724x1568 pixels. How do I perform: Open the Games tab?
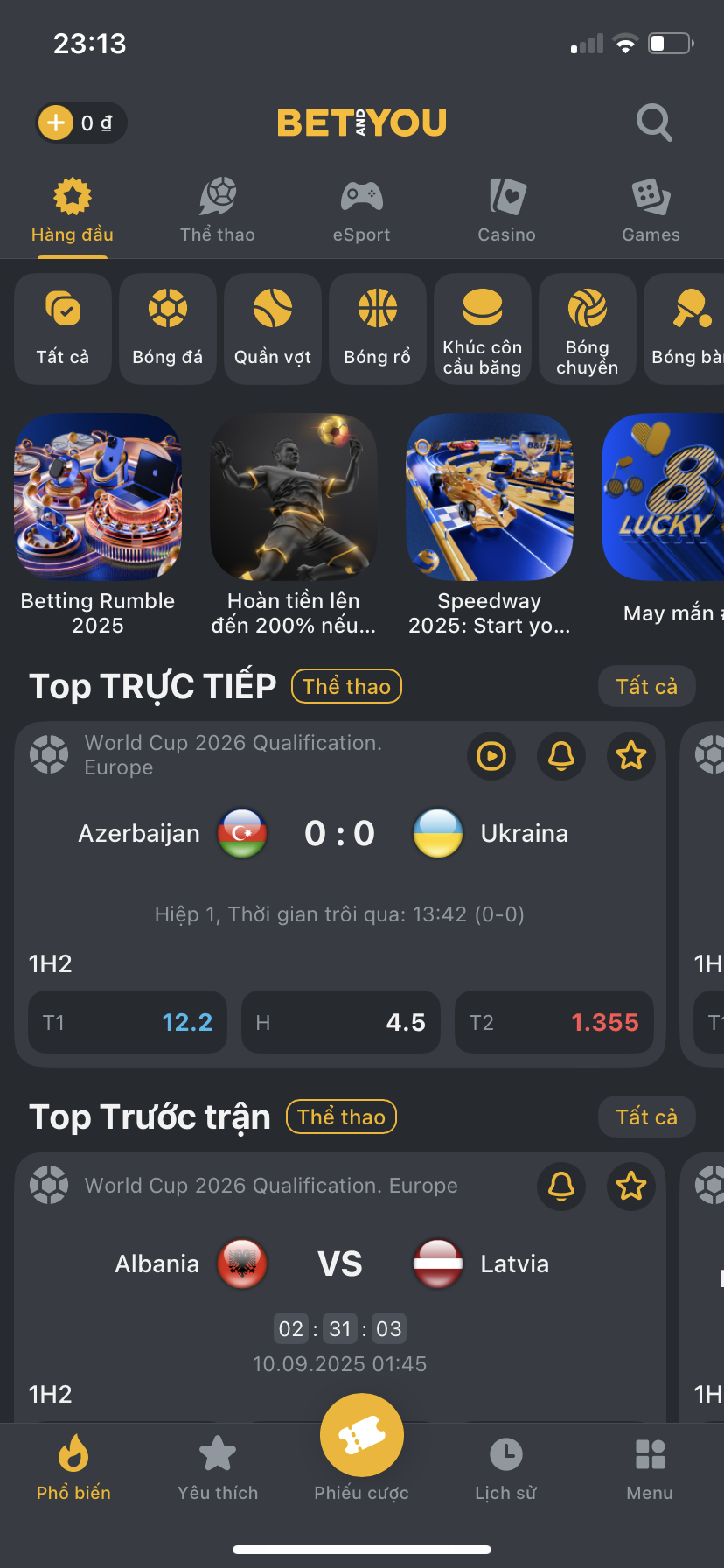tap(651, 210)
